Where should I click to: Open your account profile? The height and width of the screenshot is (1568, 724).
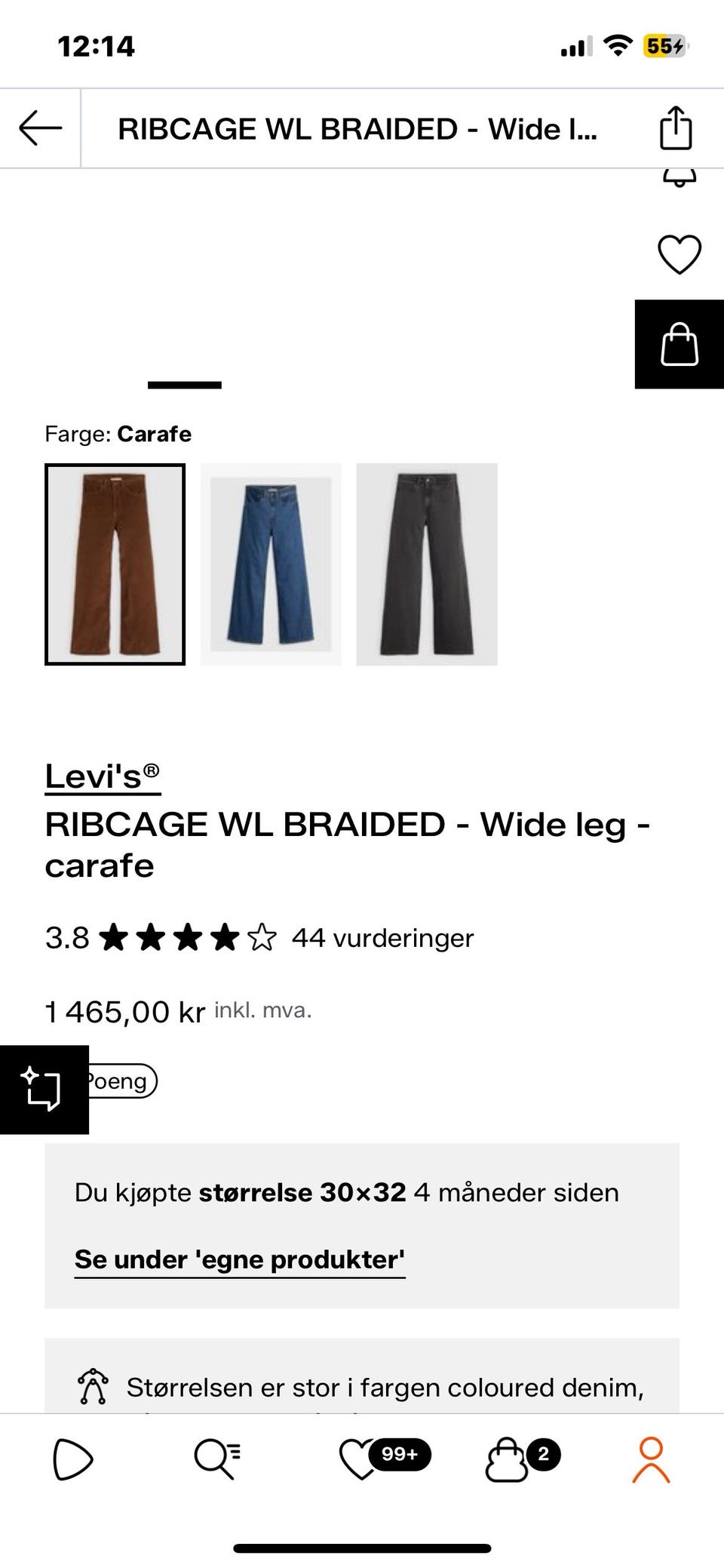coord(652,1460)
